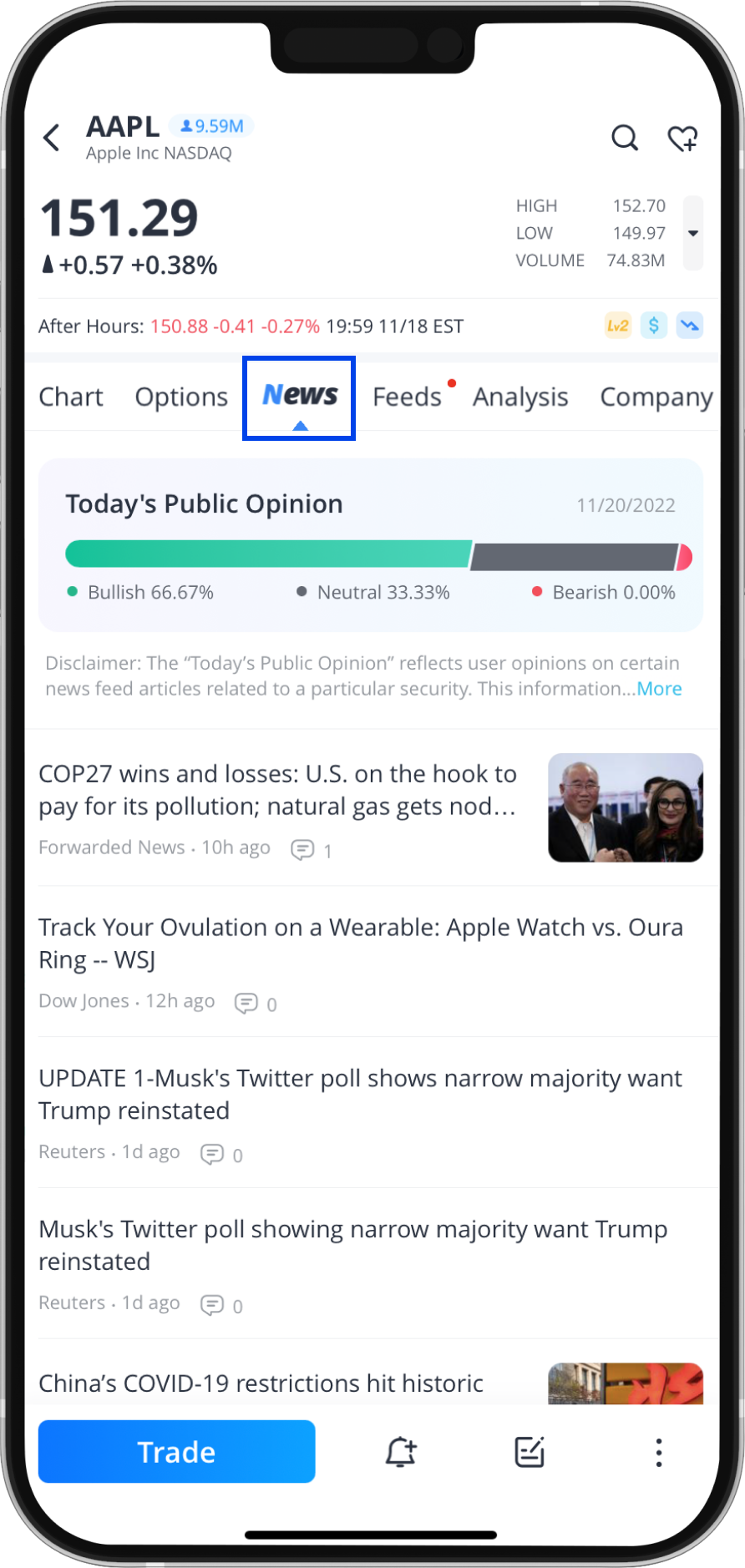Read the Apple Watch vs. Oura Ring article
The image size is (745, 1568).
pyautogui.click(x=361, y=943)
